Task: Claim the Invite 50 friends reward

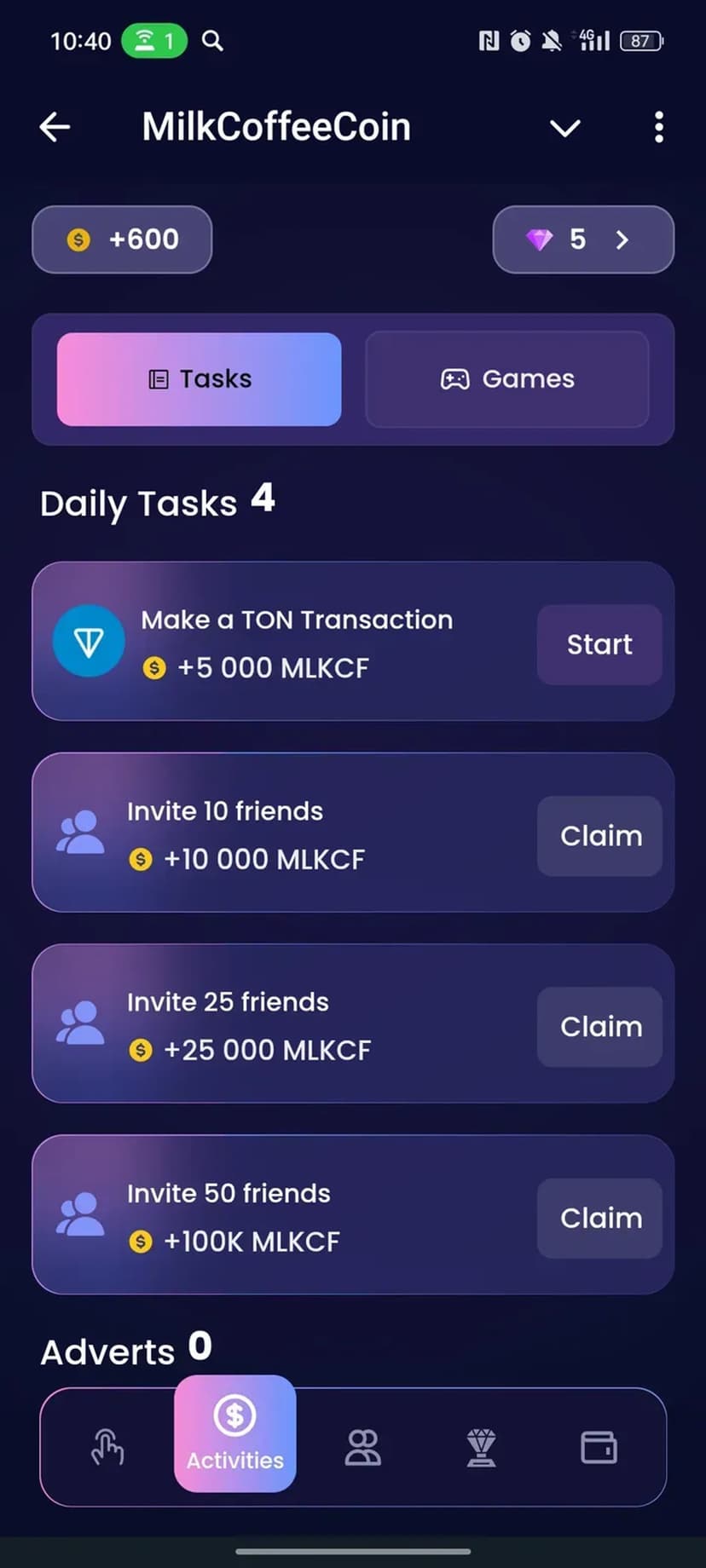Action: [x=599, y=1218]
